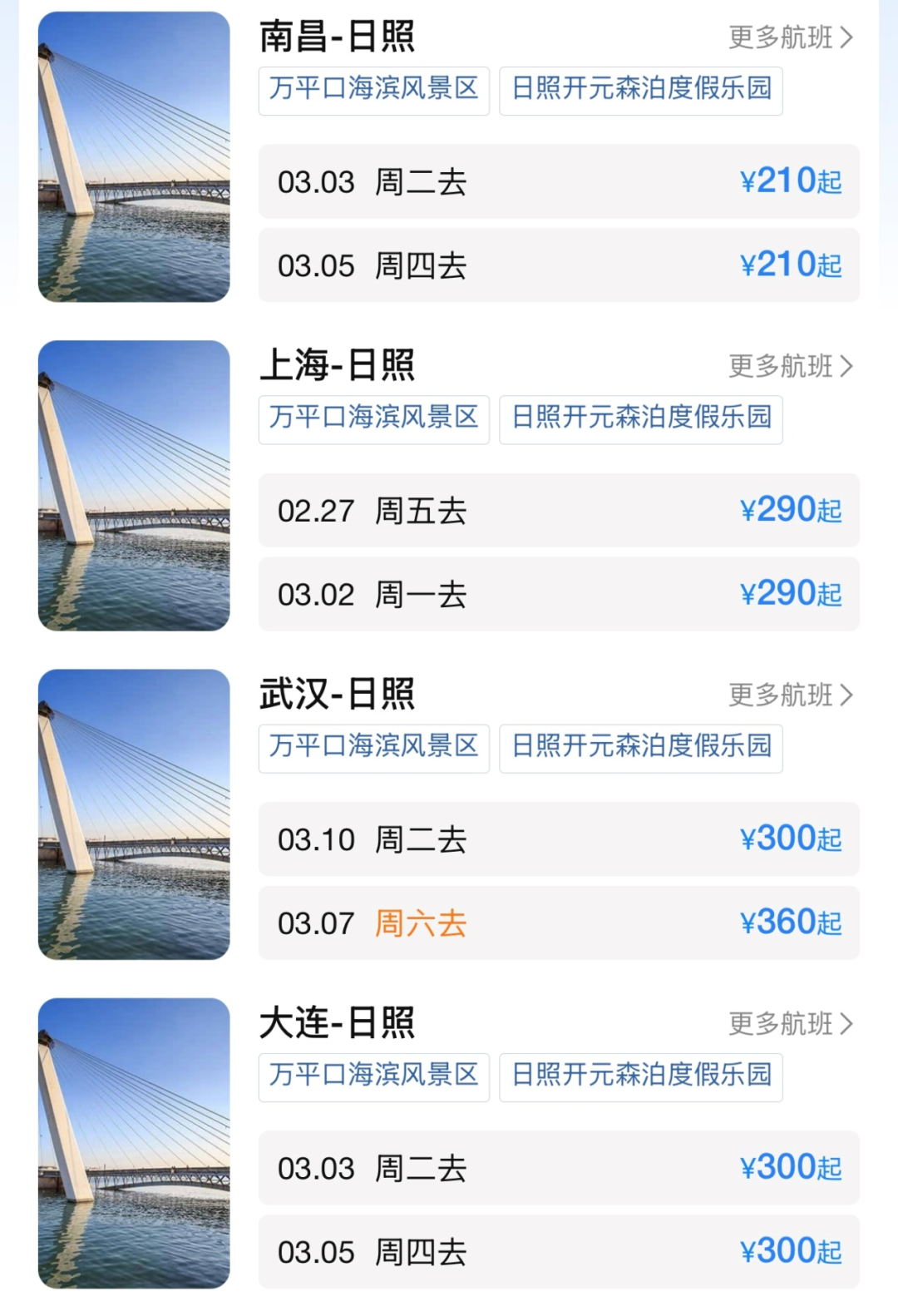Screen dimensions: 898x1316
Task: Open the 南昌-日照 bridge photo card
Action: coord(134,157)
